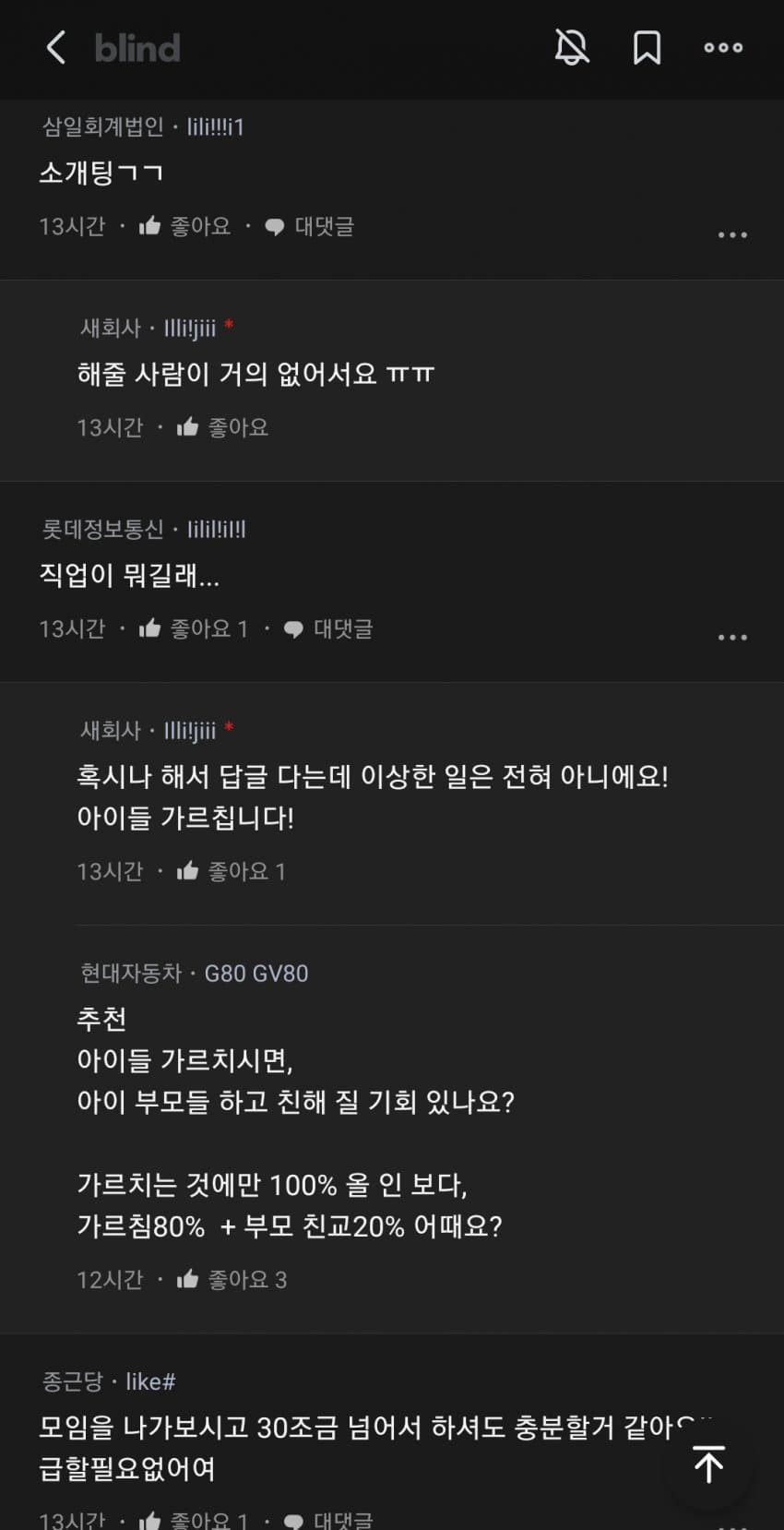
Task: Like the 현대자동차 G80 GV80 reply
Action: coord(231,1280)
